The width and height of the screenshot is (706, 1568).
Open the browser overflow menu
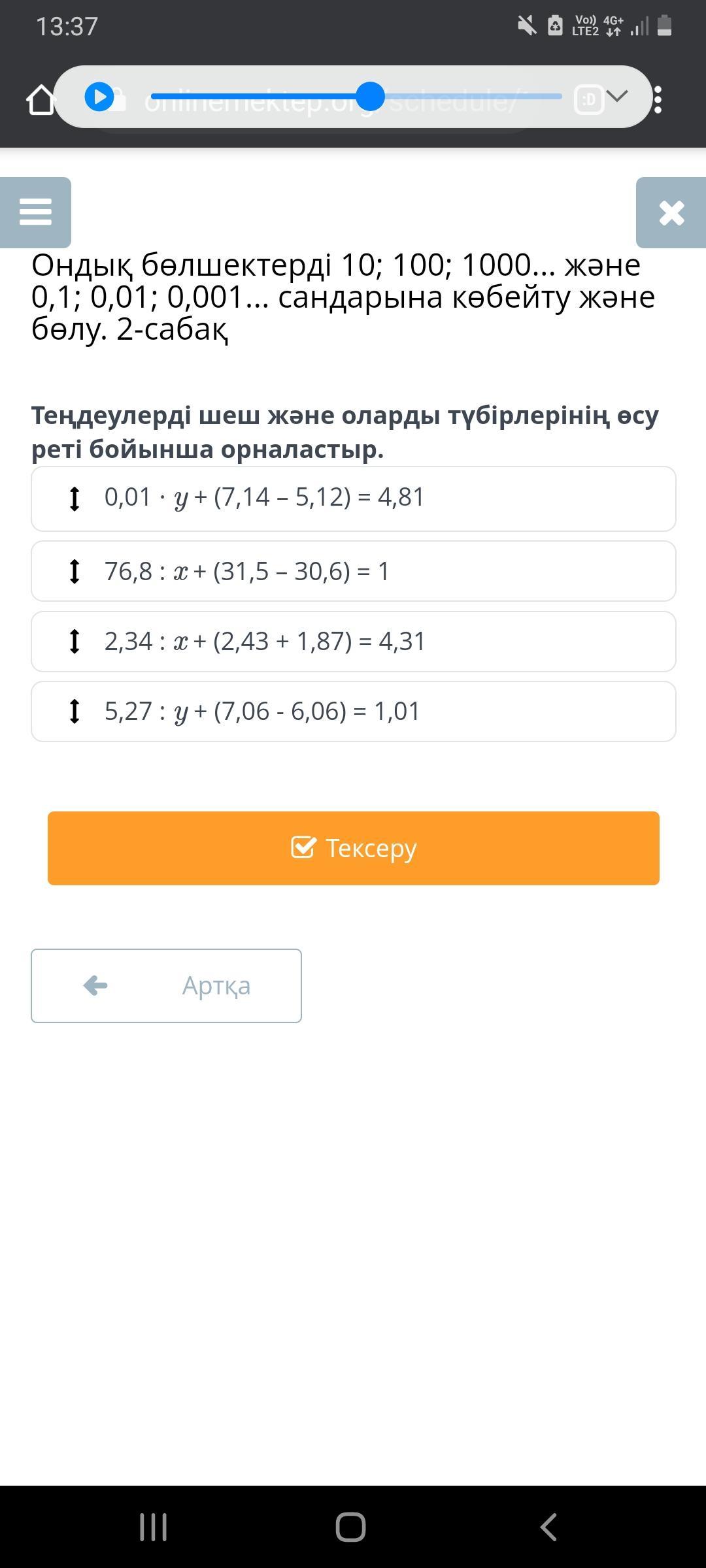click(658, 100)
